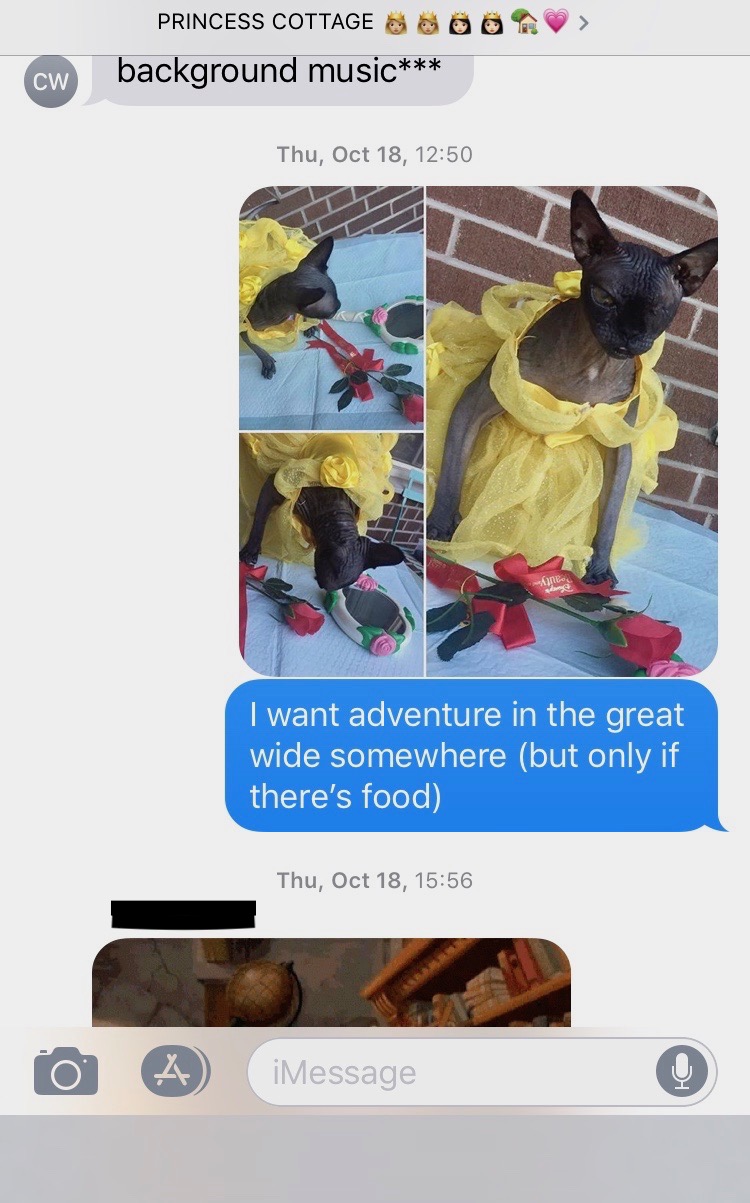
Task: Open the bottom-left cat and mirror photo
Action: [331, 554]
